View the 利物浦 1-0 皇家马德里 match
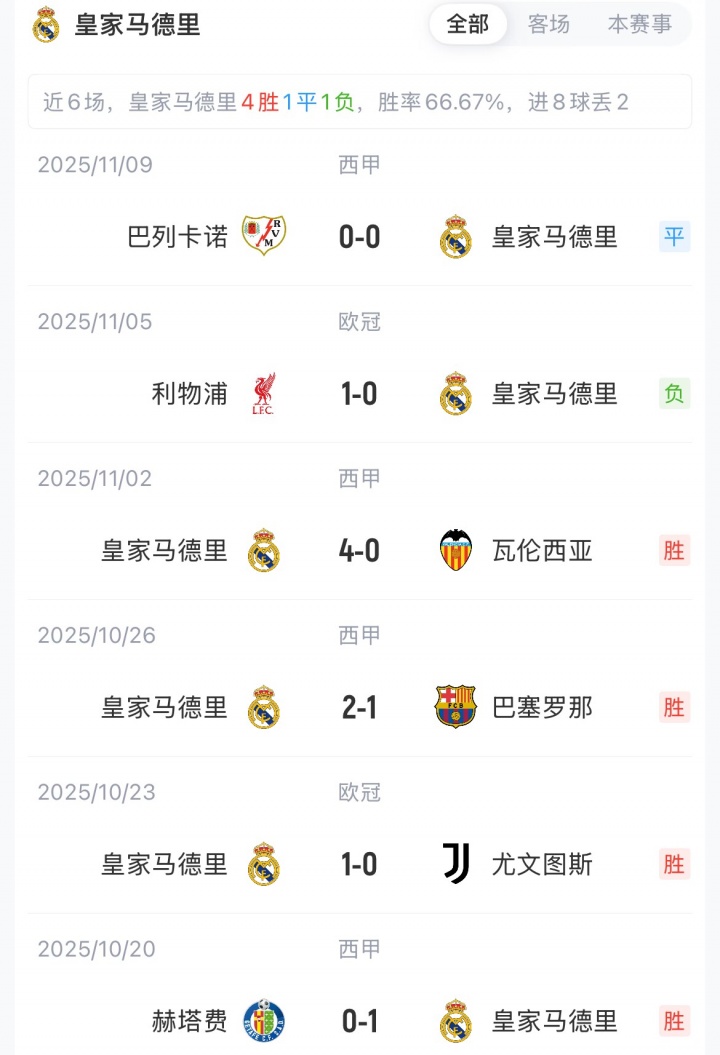 pos(359,394)
